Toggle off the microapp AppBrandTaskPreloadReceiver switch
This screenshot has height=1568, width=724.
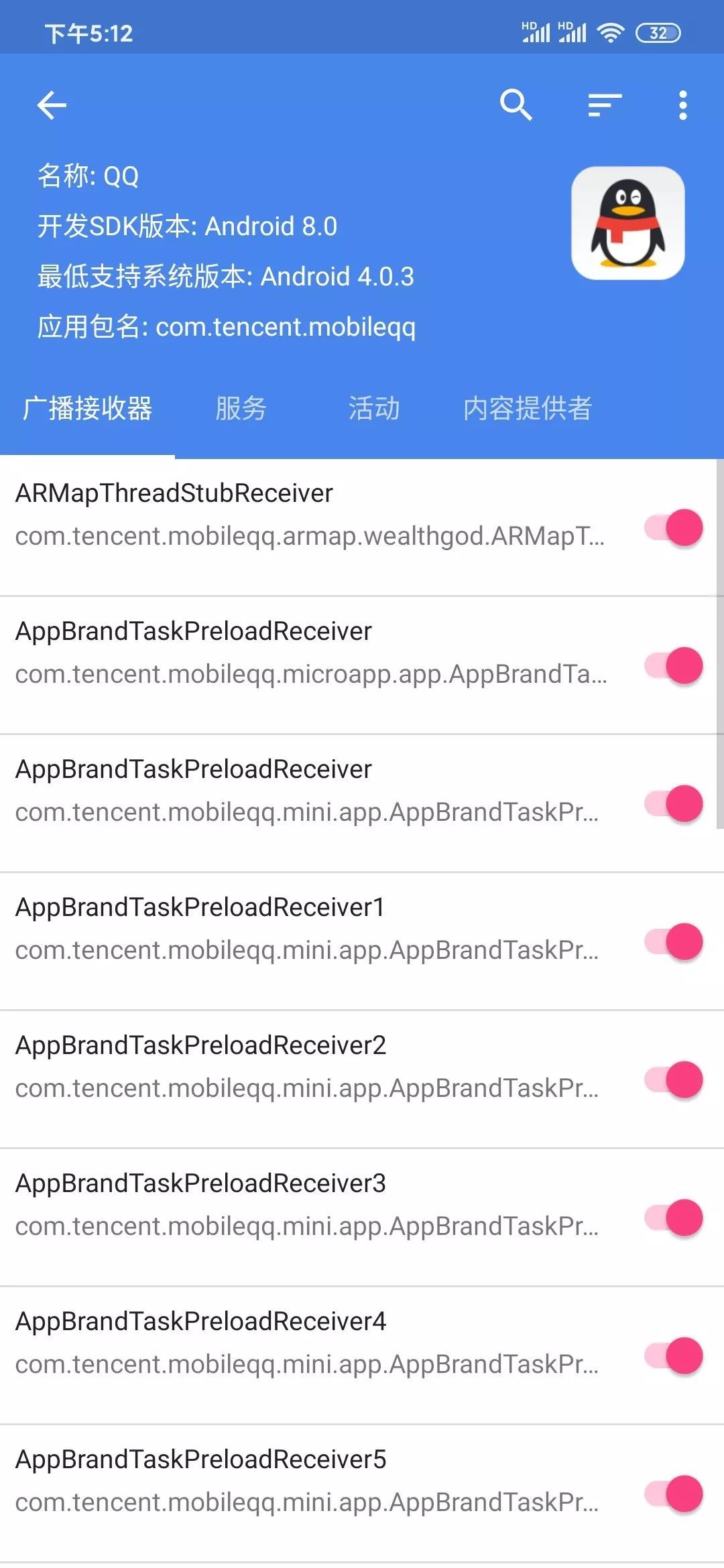click(x=674, y=665)
